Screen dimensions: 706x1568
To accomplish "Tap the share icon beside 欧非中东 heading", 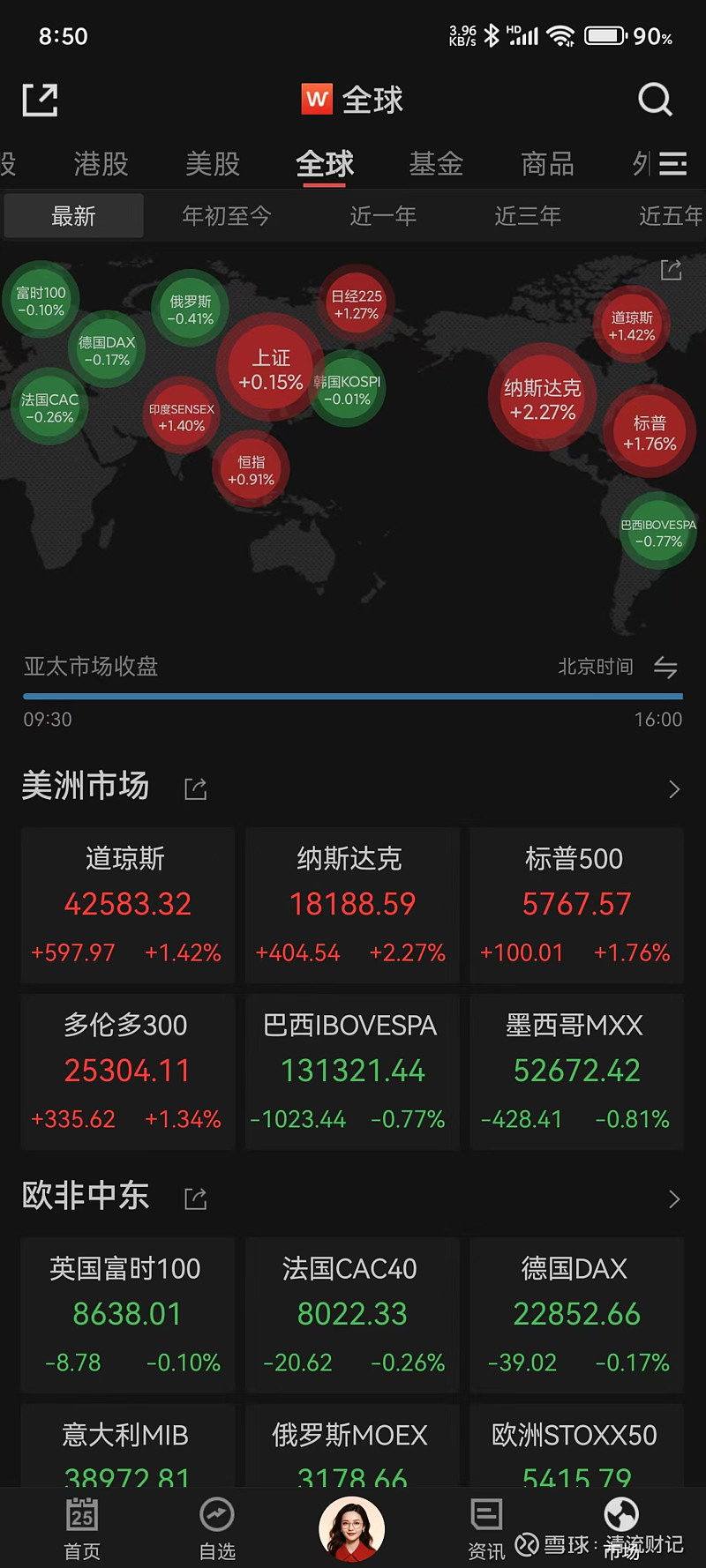I will coord(195,1198).
